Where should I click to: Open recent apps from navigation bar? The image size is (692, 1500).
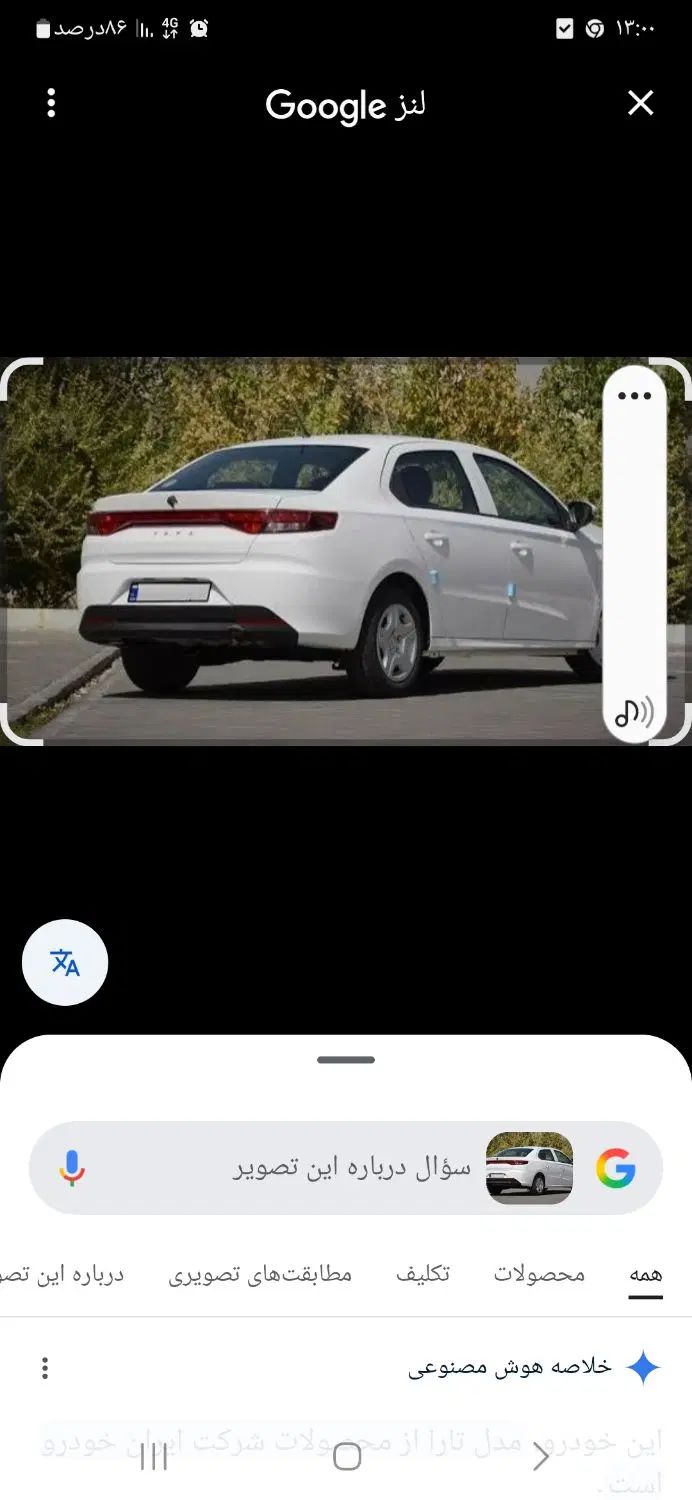click(x=153, y=1457)
